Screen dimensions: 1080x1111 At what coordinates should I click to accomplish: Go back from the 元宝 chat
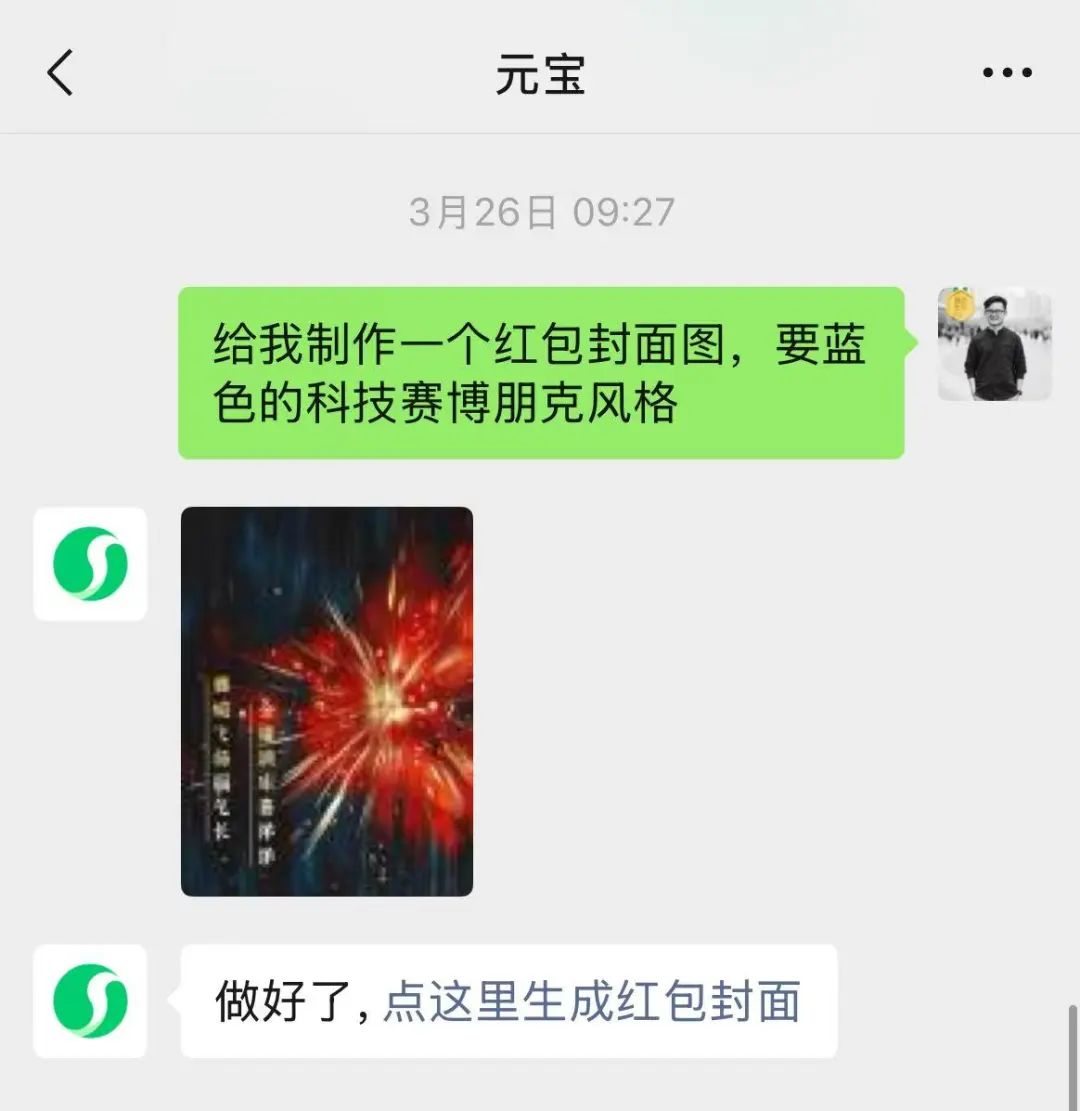click(x=60, y=73)
